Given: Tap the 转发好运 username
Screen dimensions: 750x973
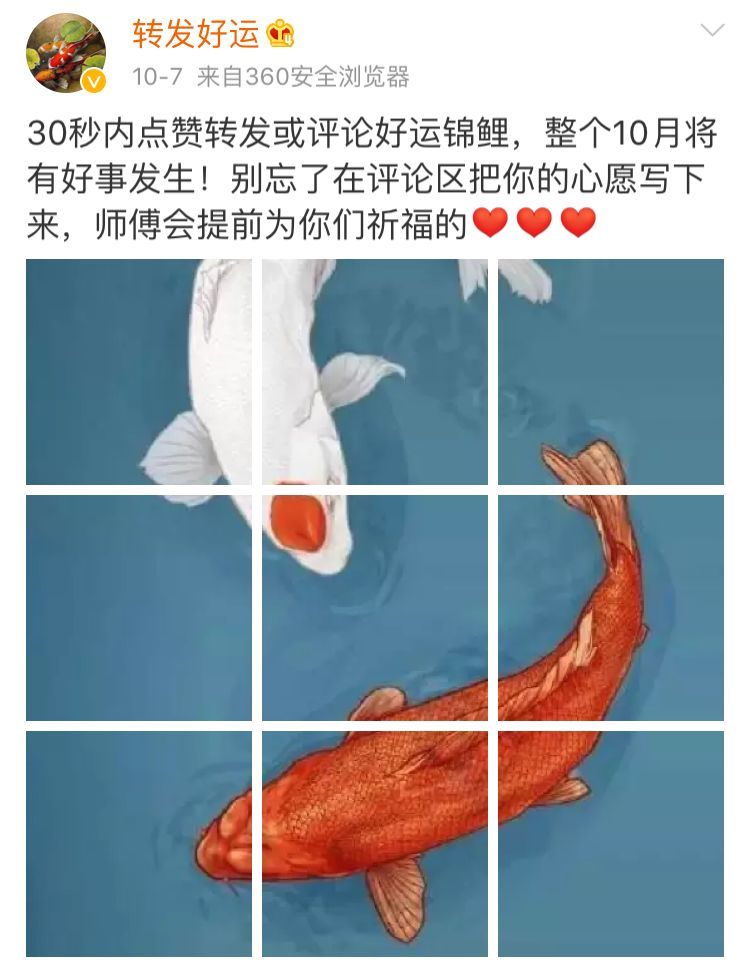Looking at the screenshot, I should [x=196, y=34].
